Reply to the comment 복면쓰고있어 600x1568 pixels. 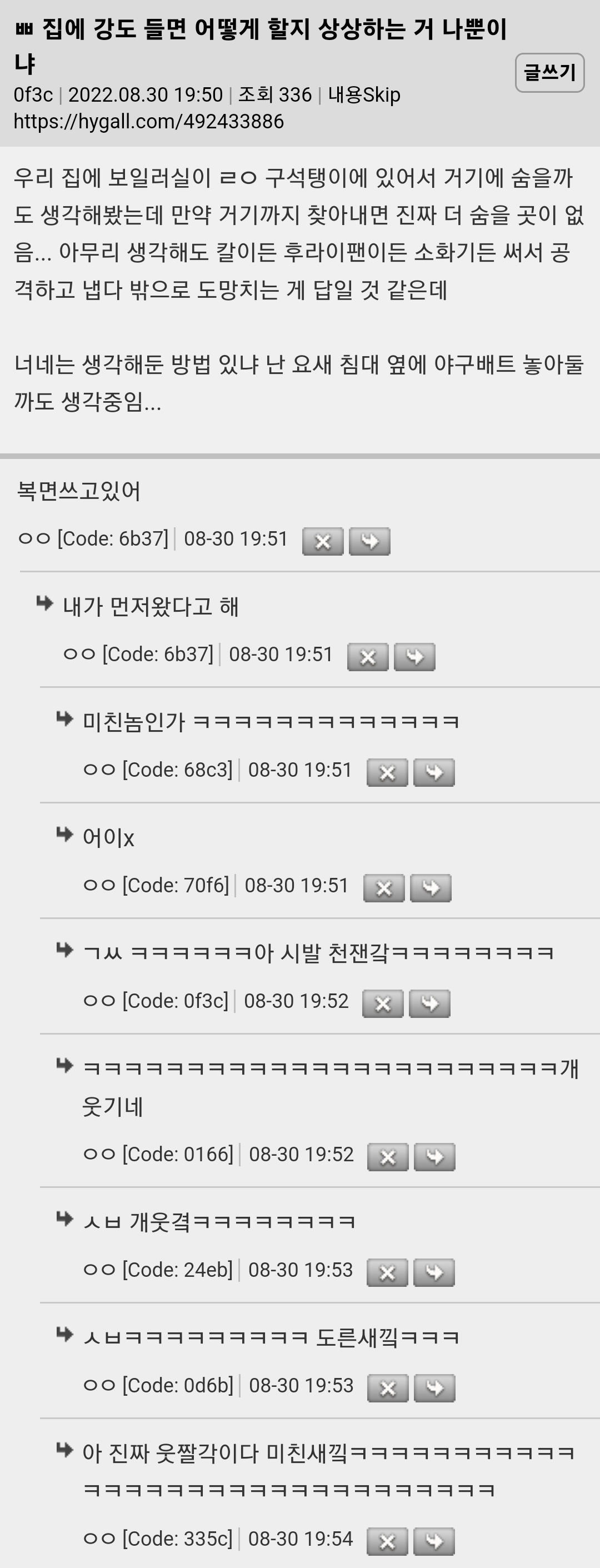369,541
